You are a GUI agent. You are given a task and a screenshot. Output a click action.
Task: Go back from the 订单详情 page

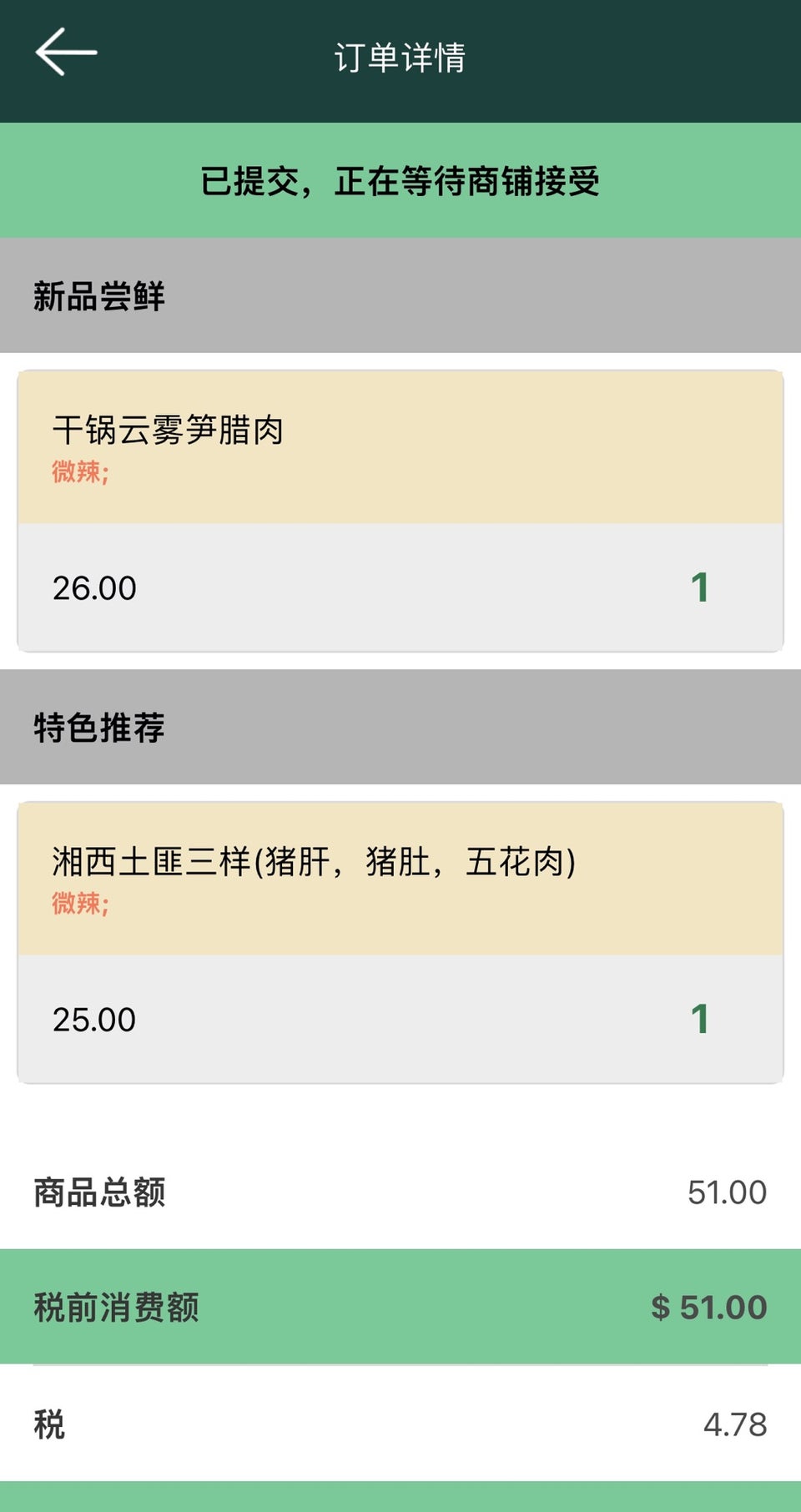click(x=66, y=53)
